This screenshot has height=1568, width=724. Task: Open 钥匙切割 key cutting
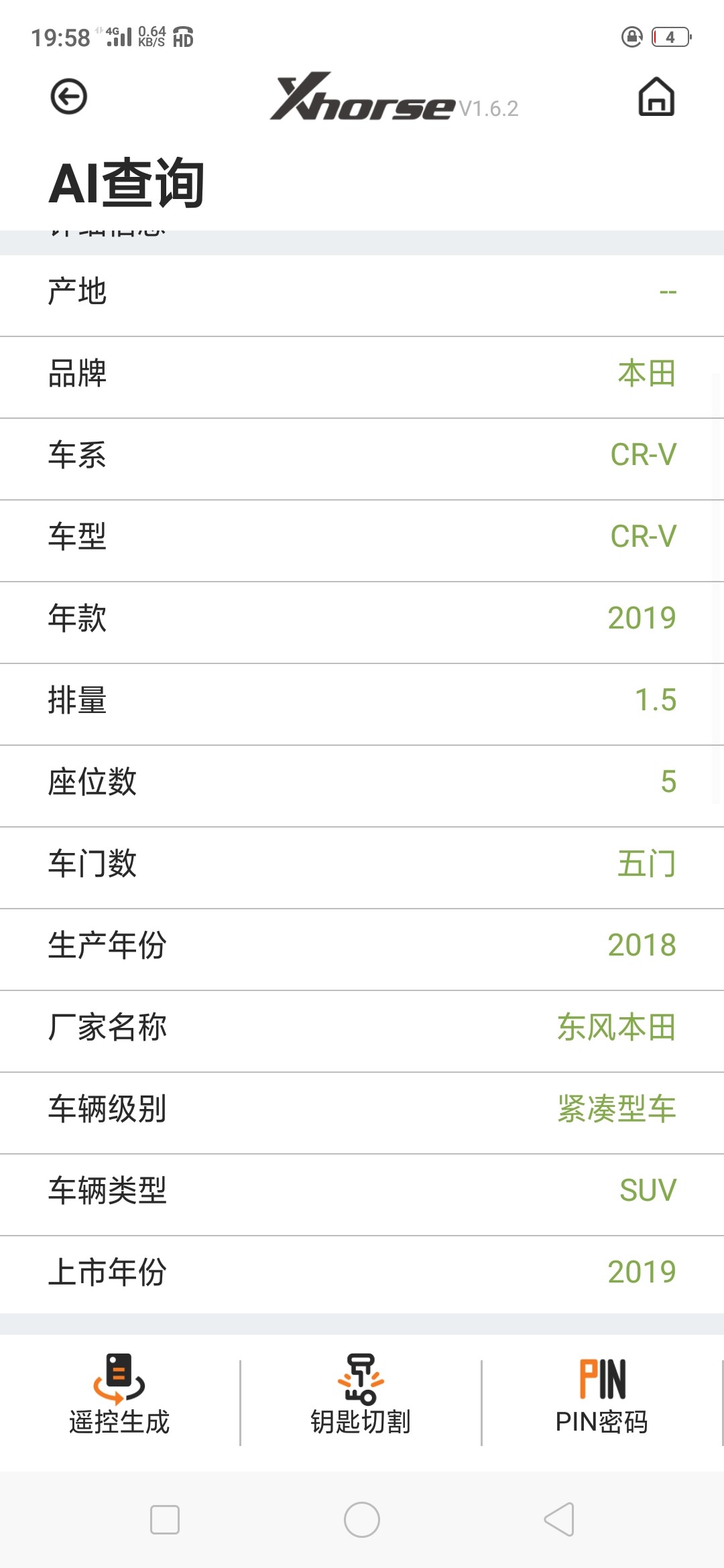point(361,1395)
